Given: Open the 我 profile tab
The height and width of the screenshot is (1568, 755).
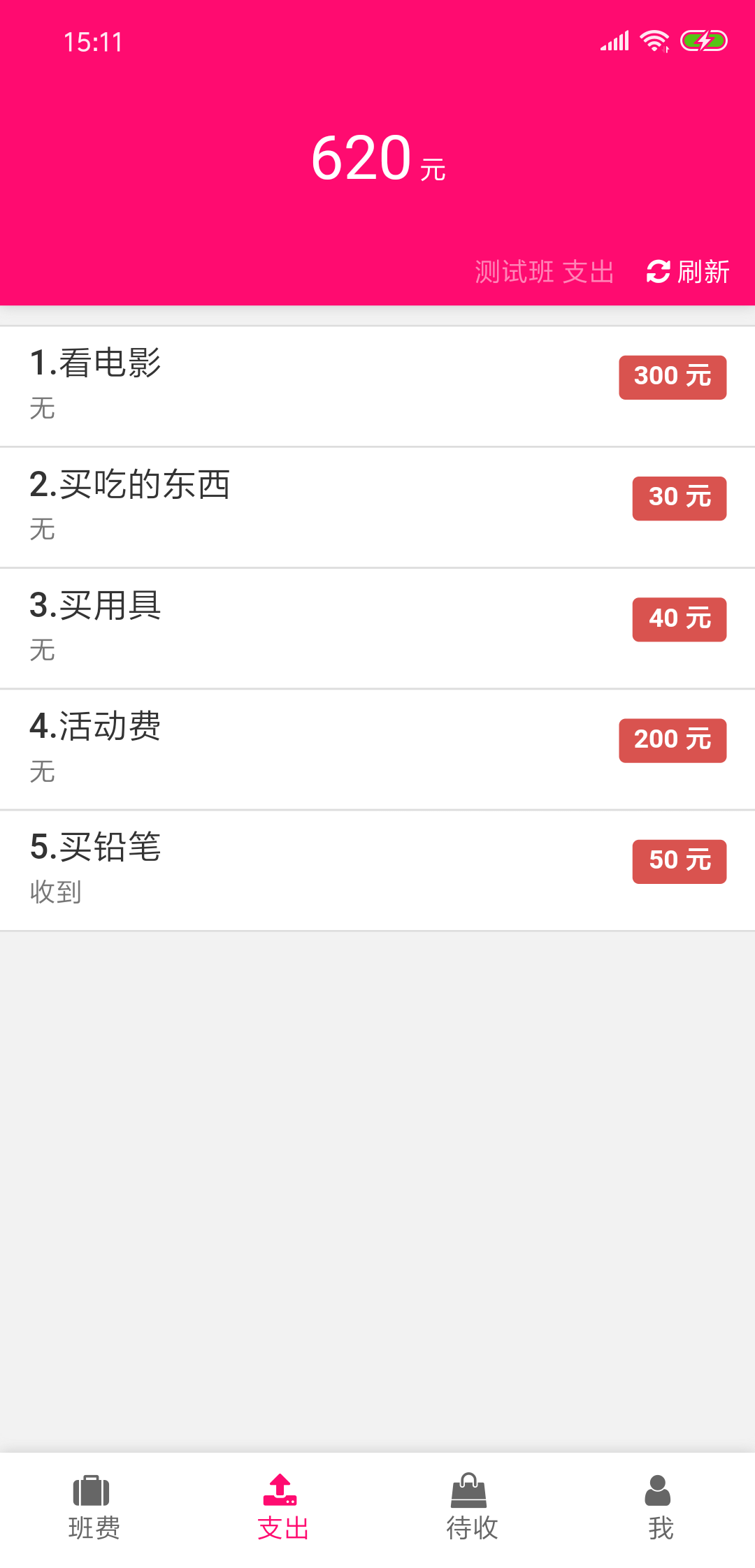Looking at the screenshot, I should pos(661,1507).
